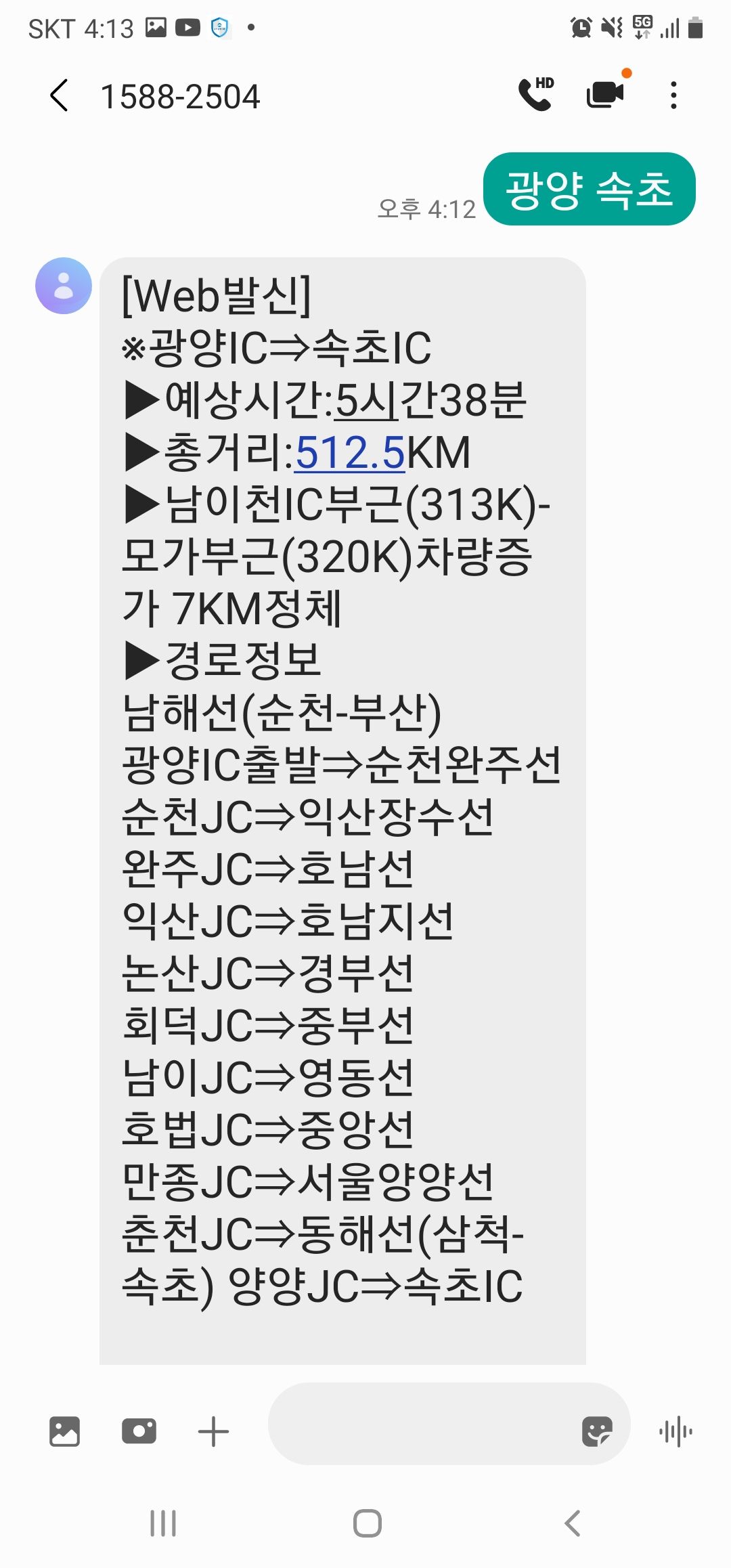Attach a picture from the gallery

[x=65, y=1431]
